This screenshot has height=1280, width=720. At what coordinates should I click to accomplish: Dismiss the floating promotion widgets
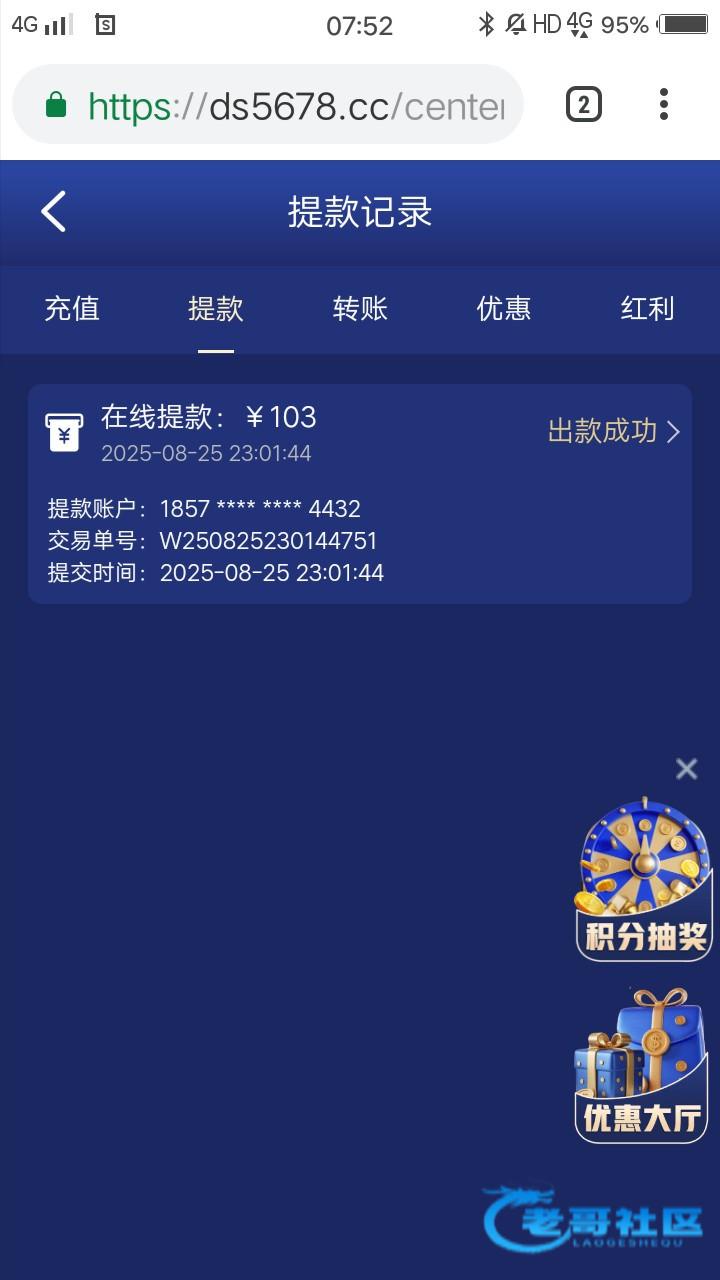[x=686, y=768]
